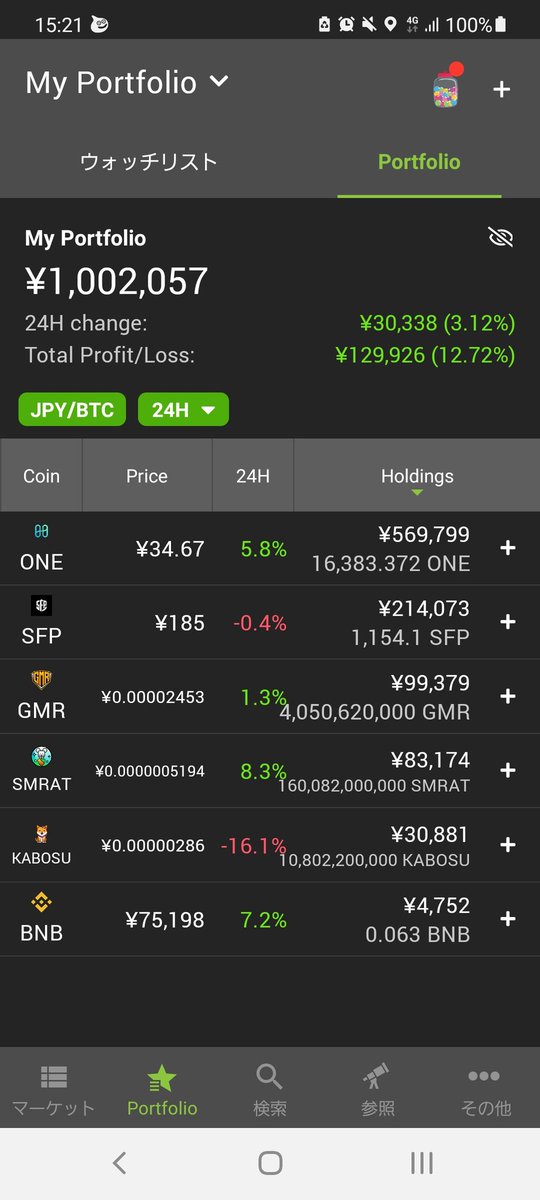
Task: Add a transaction for BNB
Action: [x=508, y=918]
